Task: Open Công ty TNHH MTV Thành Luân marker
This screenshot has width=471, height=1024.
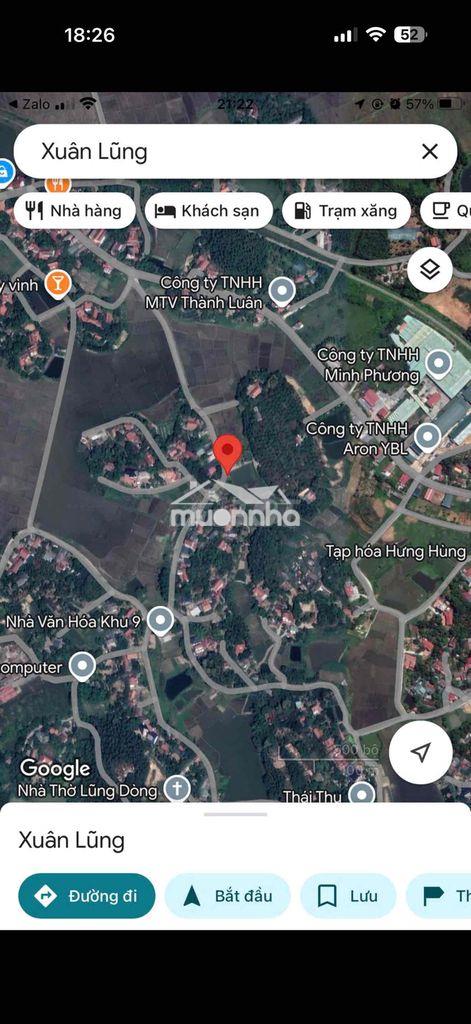Action: [282, 291]
